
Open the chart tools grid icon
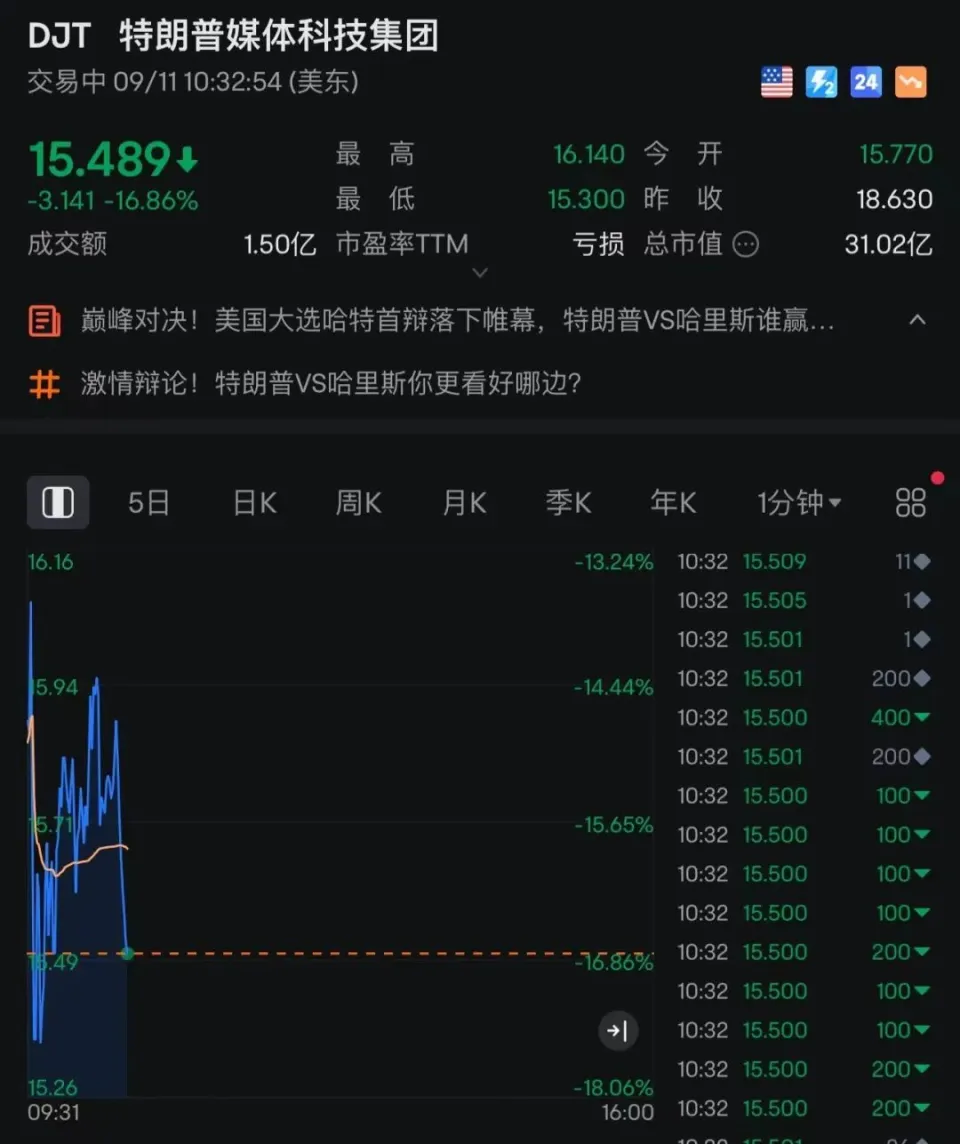(x=910, y=502)
